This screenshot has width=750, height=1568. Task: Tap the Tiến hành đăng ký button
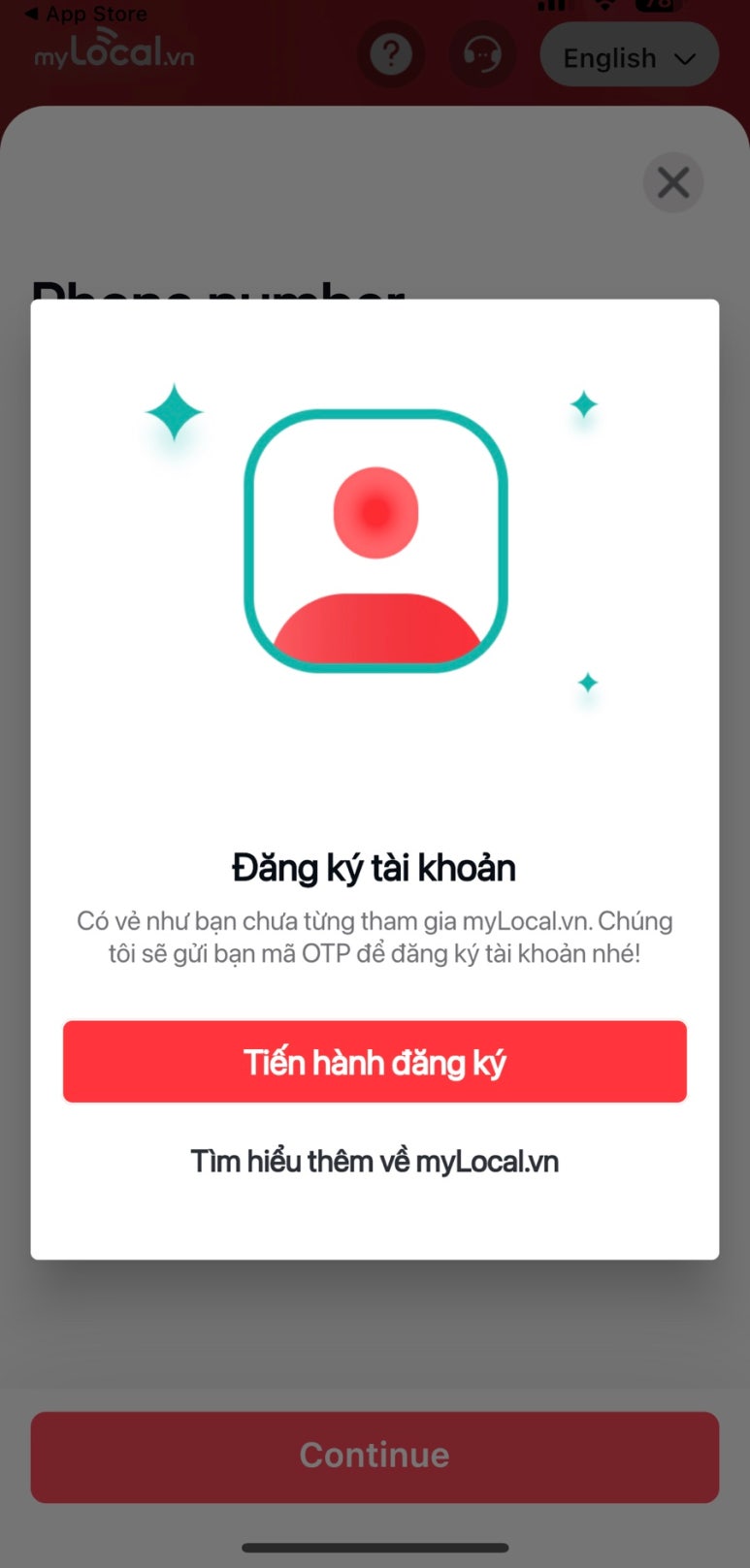[375, 1062]
